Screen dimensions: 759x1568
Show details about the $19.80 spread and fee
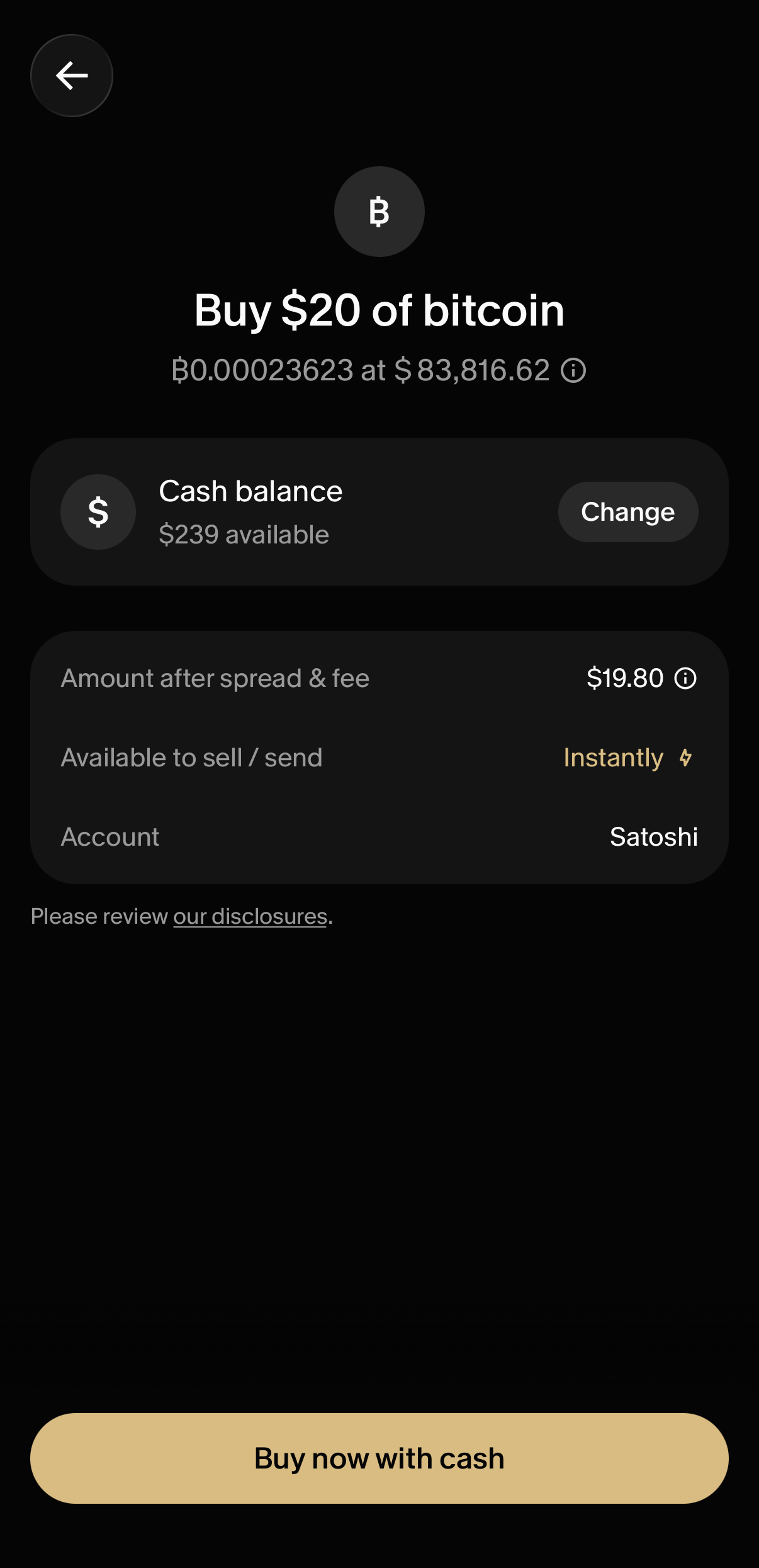pyautogui.click(x=685, y=678)
